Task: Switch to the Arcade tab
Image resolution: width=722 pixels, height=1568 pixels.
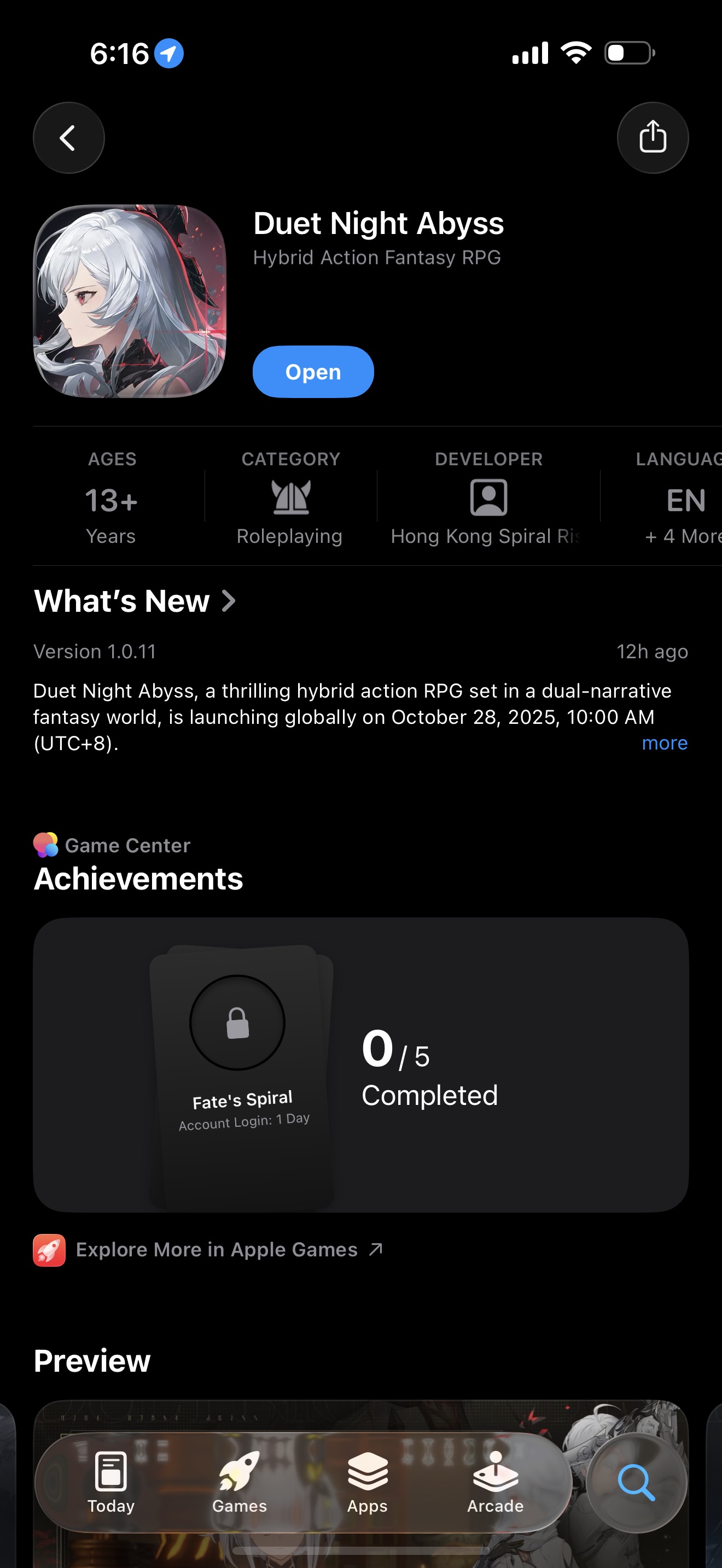Action: tap(495, 1482)
